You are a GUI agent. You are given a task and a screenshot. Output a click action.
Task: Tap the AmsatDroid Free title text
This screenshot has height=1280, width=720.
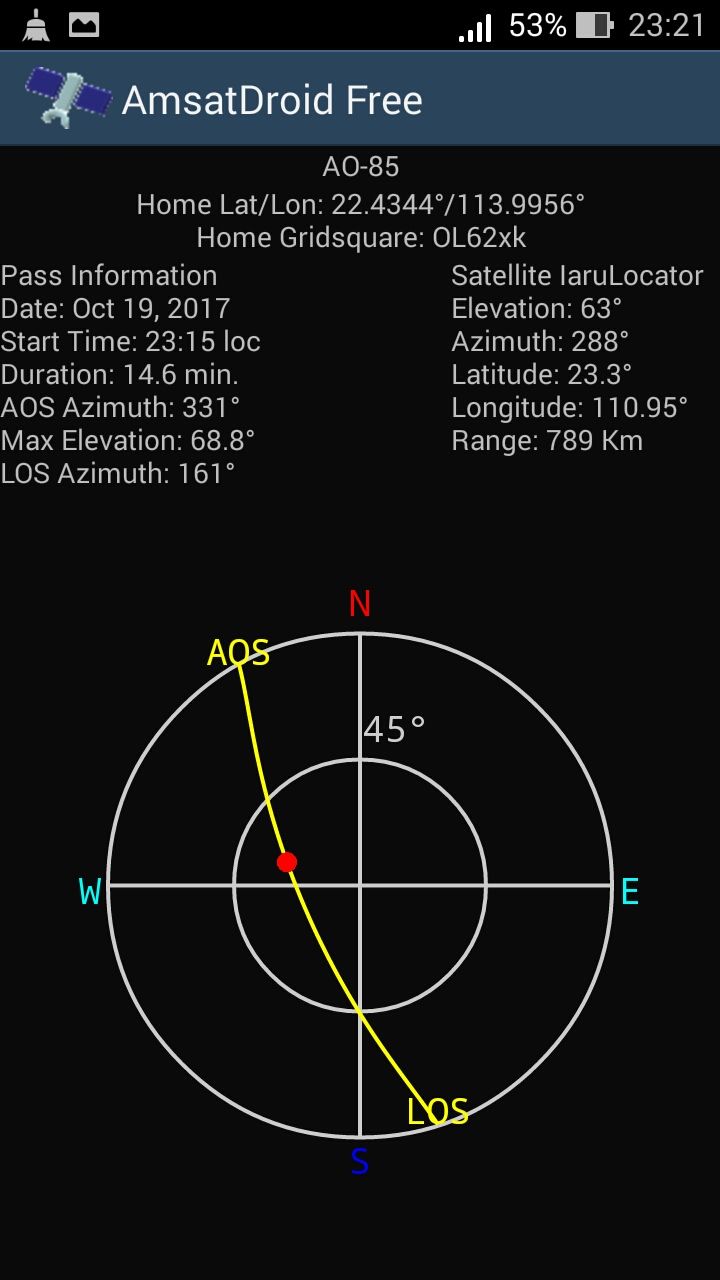tap(273, 100)
